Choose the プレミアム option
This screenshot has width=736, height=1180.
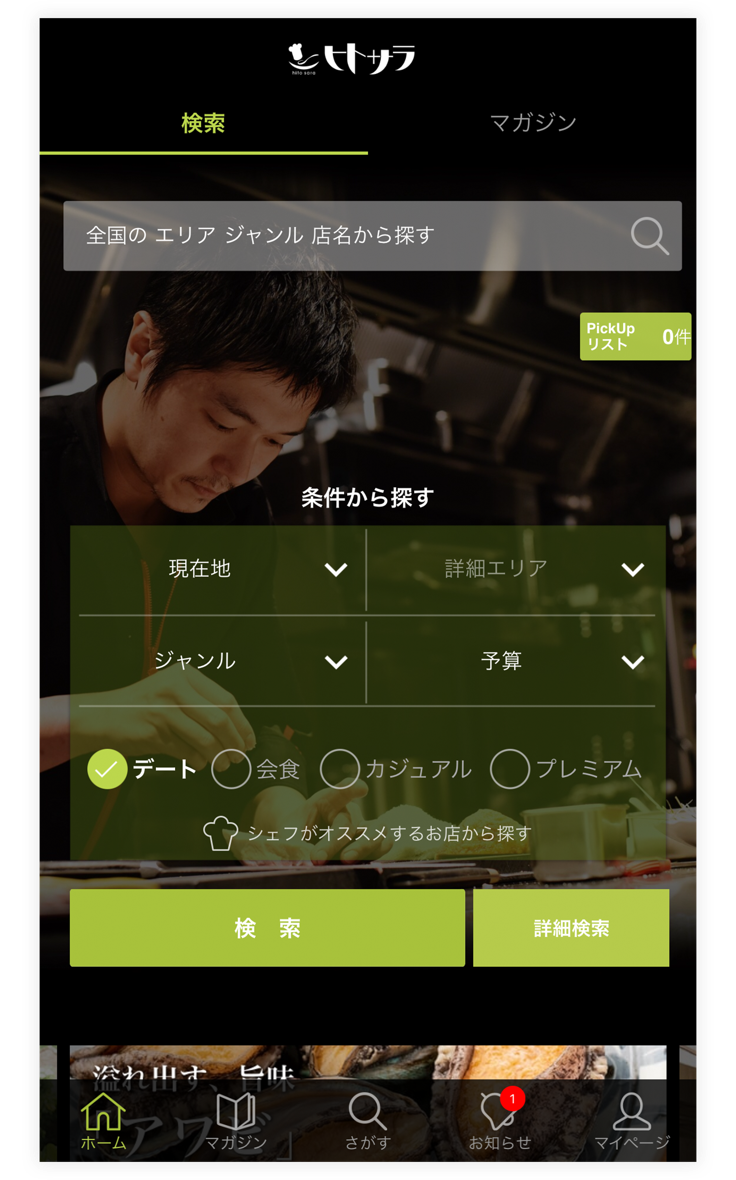coord(510,769)
